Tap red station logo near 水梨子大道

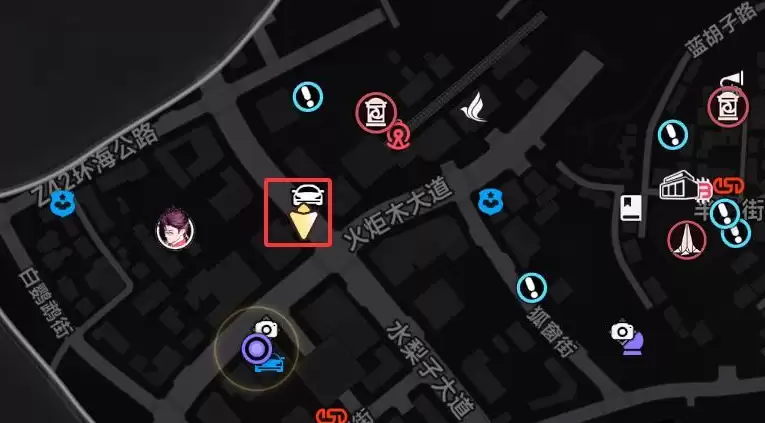(329, 414)
